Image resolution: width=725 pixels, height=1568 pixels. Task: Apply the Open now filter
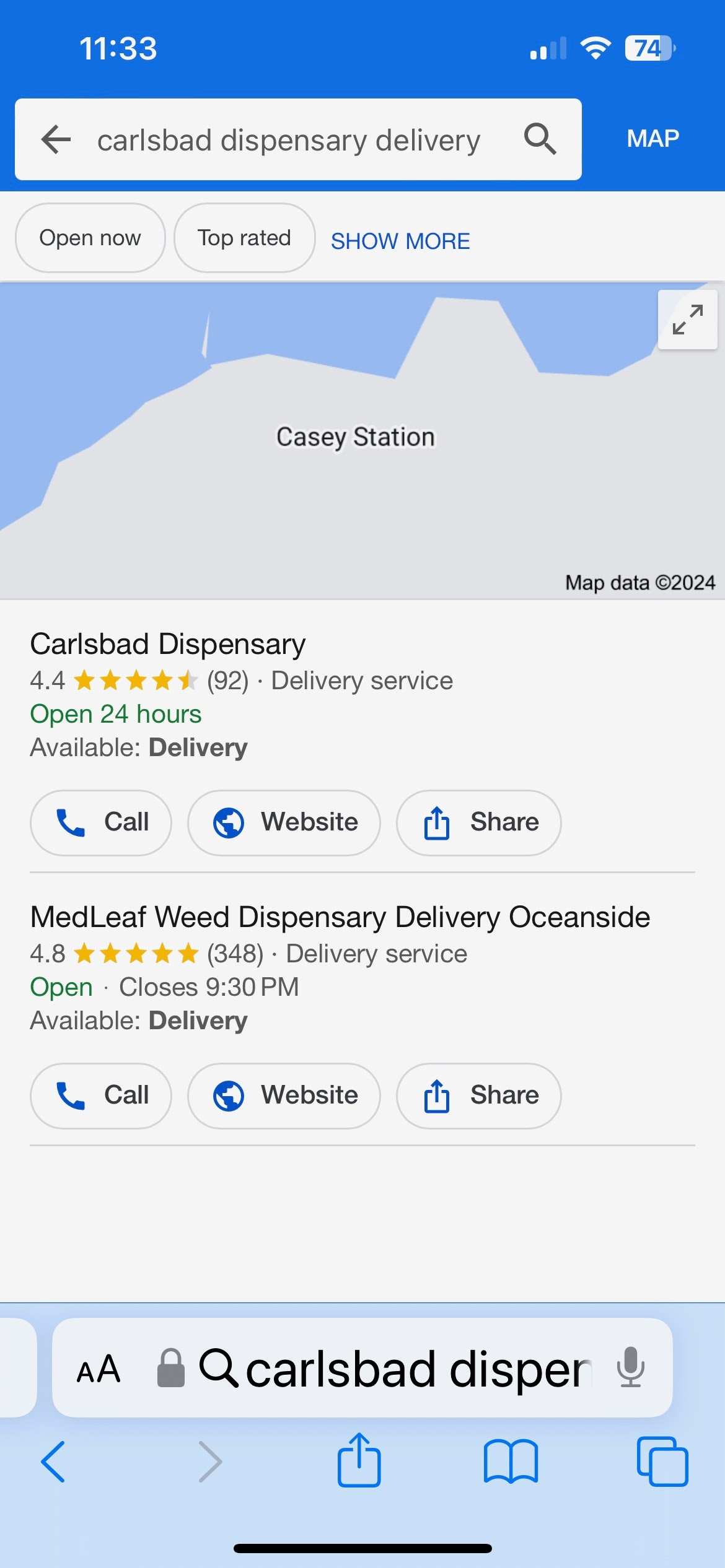pyautogui.click(x=90, y=238)
